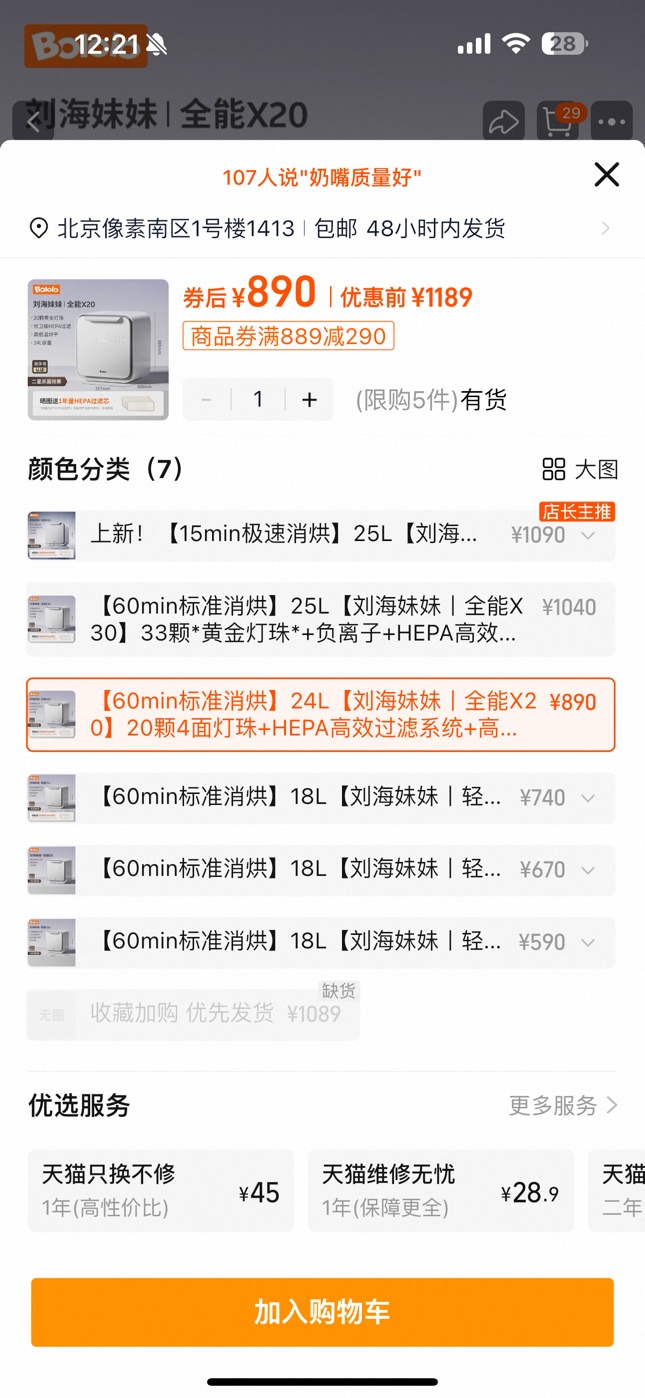Open delivery address 北京像素南区1号楼1413

[x=320, y=229]
